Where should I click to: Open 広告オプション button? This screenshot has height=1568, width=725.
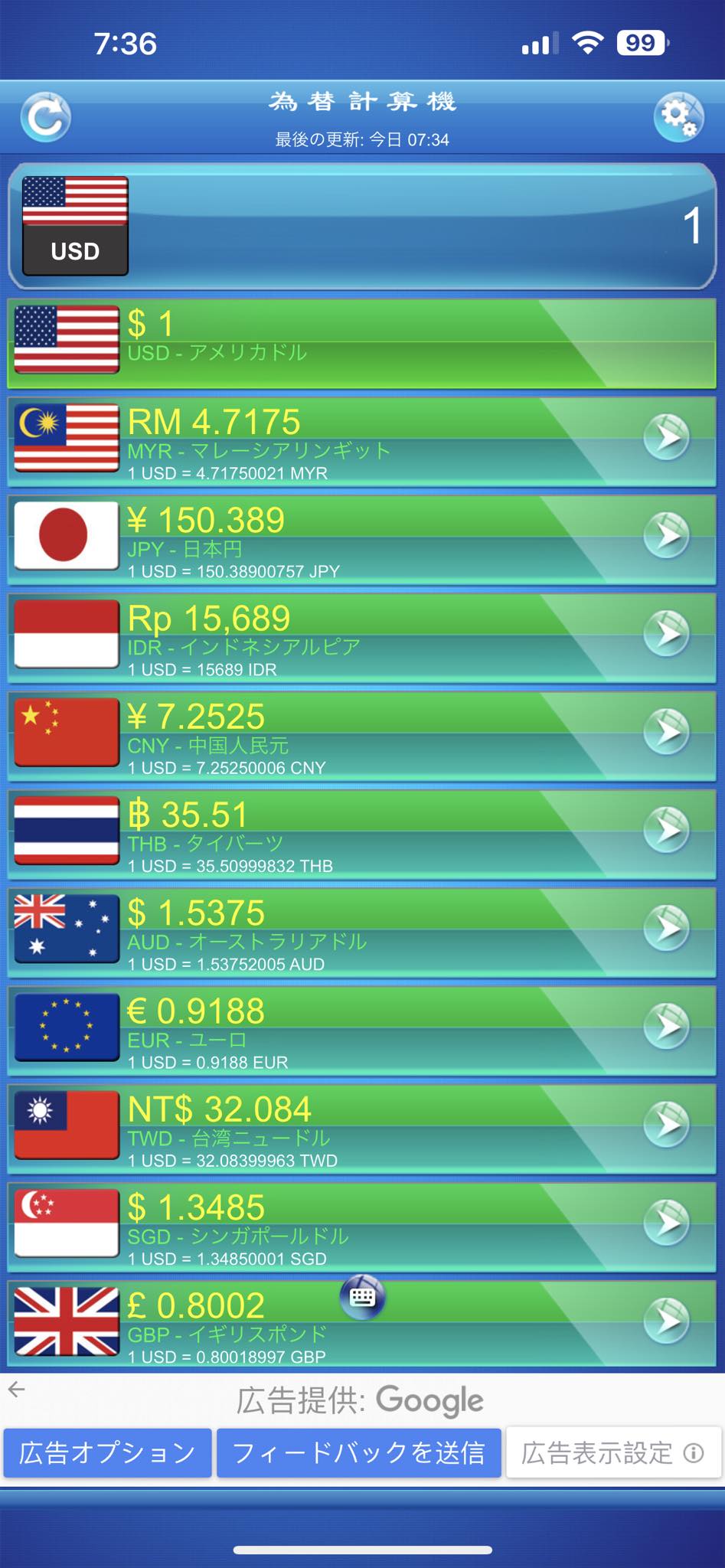107,1452
